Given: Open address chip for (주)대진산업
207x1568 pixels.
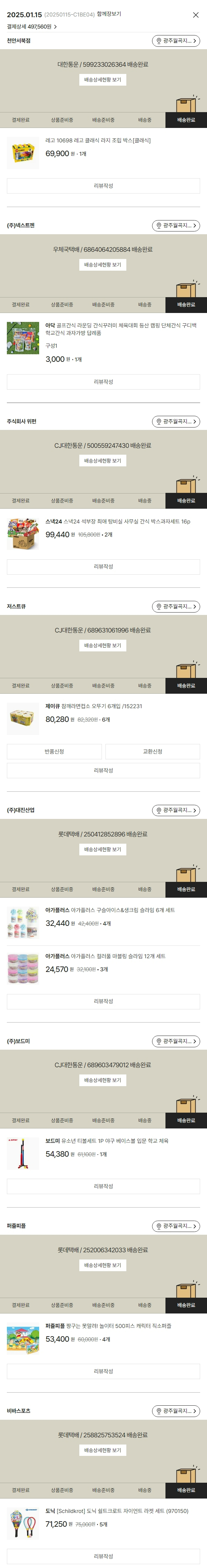Looking at the screenshot, I should [175, 810].
